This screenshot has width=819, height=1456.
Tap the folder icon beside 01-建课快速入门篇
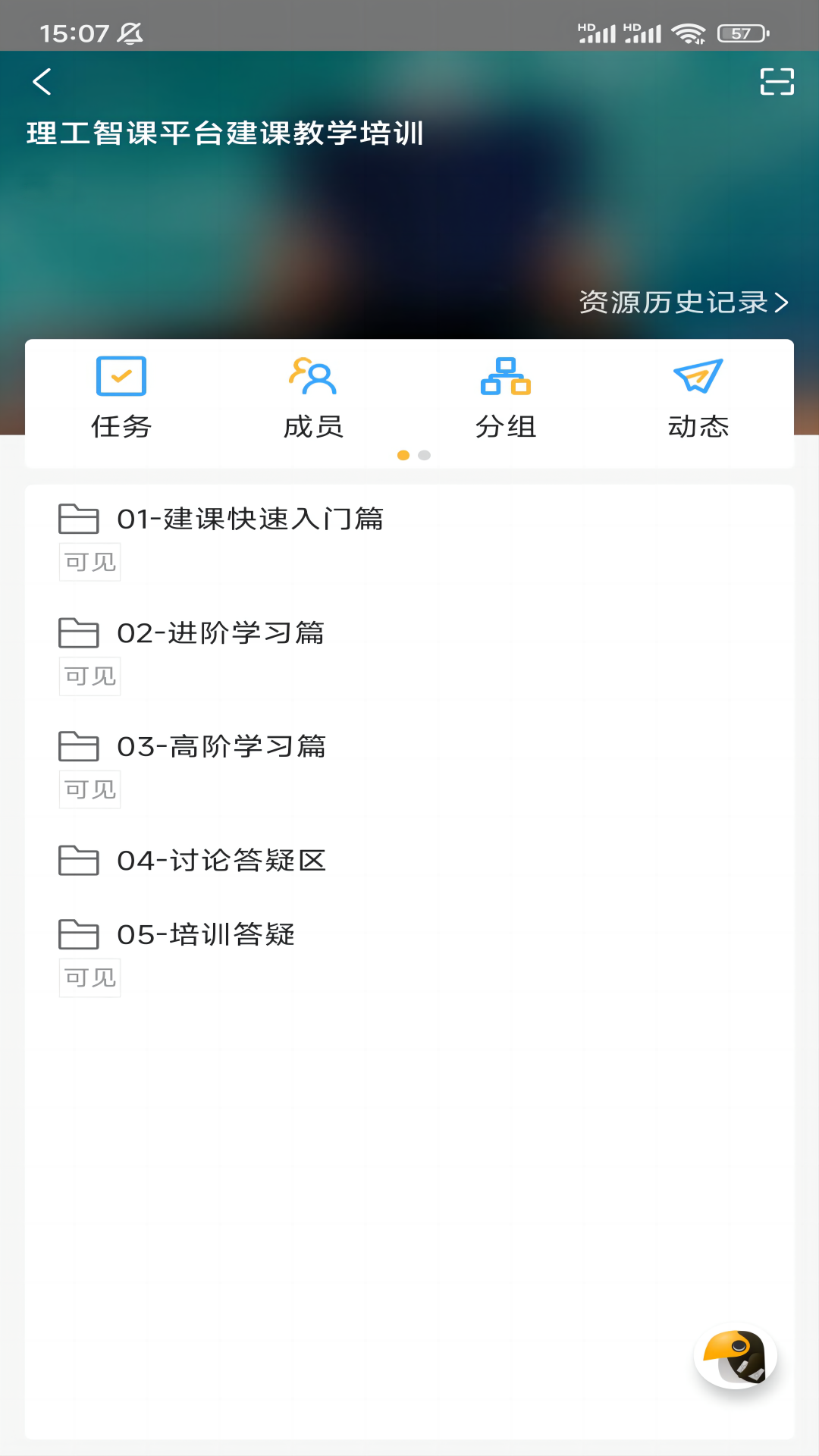click(x=78, y=520)
